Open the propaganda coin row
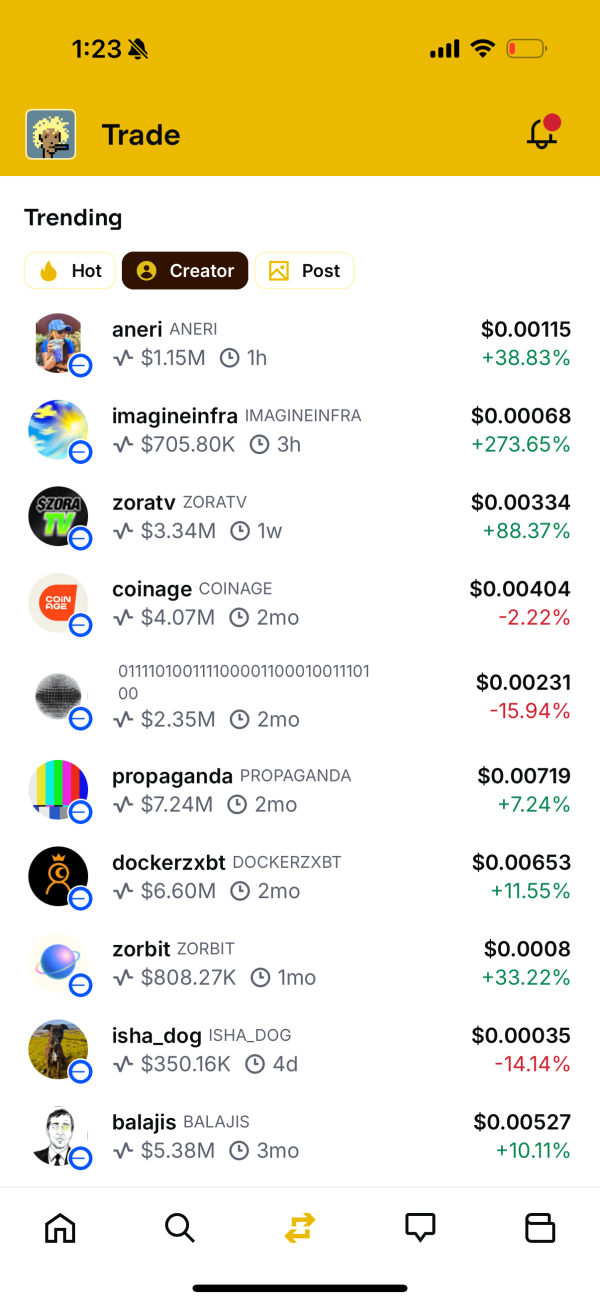600x1304 pixels. [300, 790]
